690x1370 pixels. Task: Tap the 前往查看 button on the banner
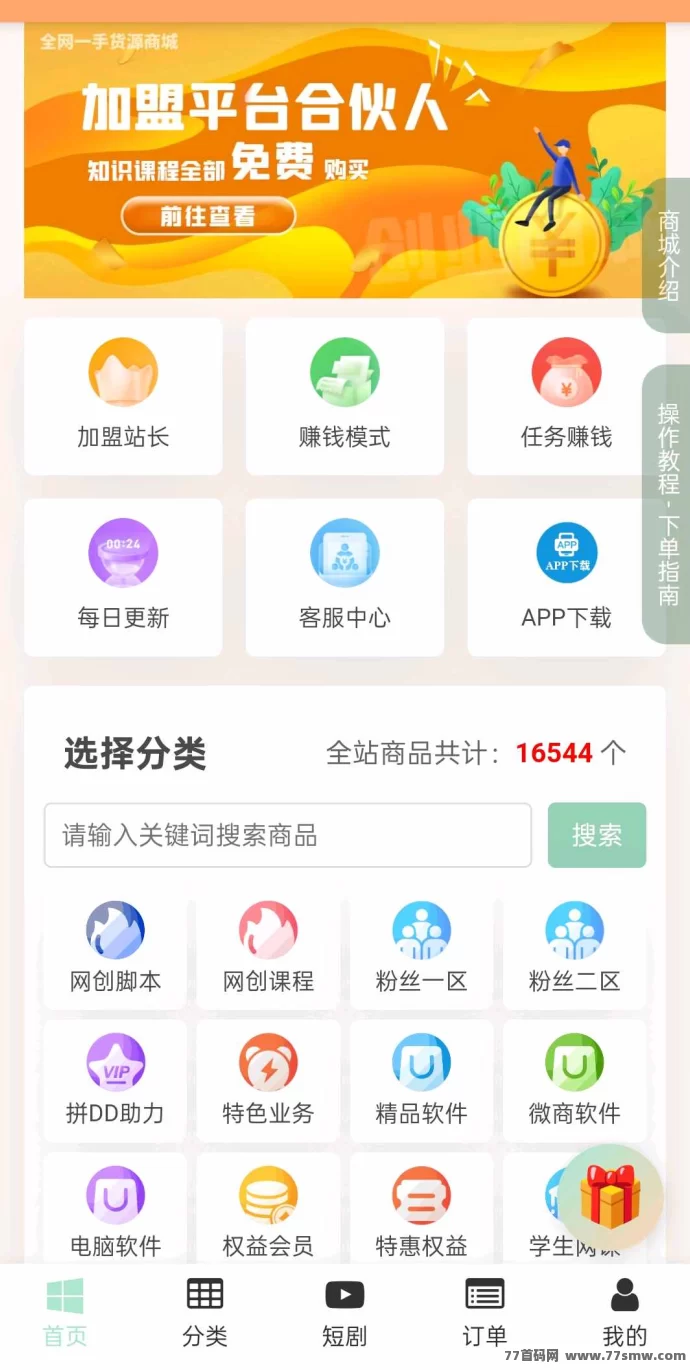coord(208,216)
